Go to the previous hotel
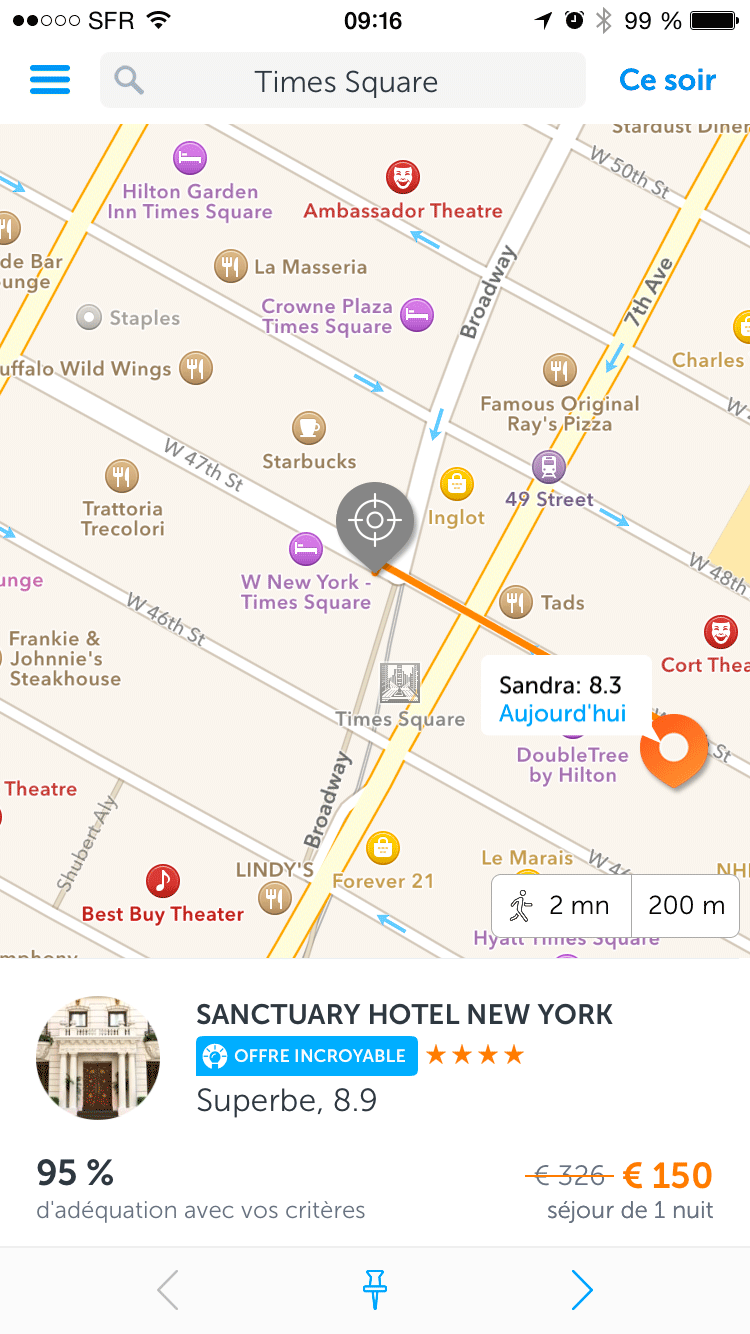Screen dimensions: 750x1334 pyautogui.click(x=168, y=1290)
